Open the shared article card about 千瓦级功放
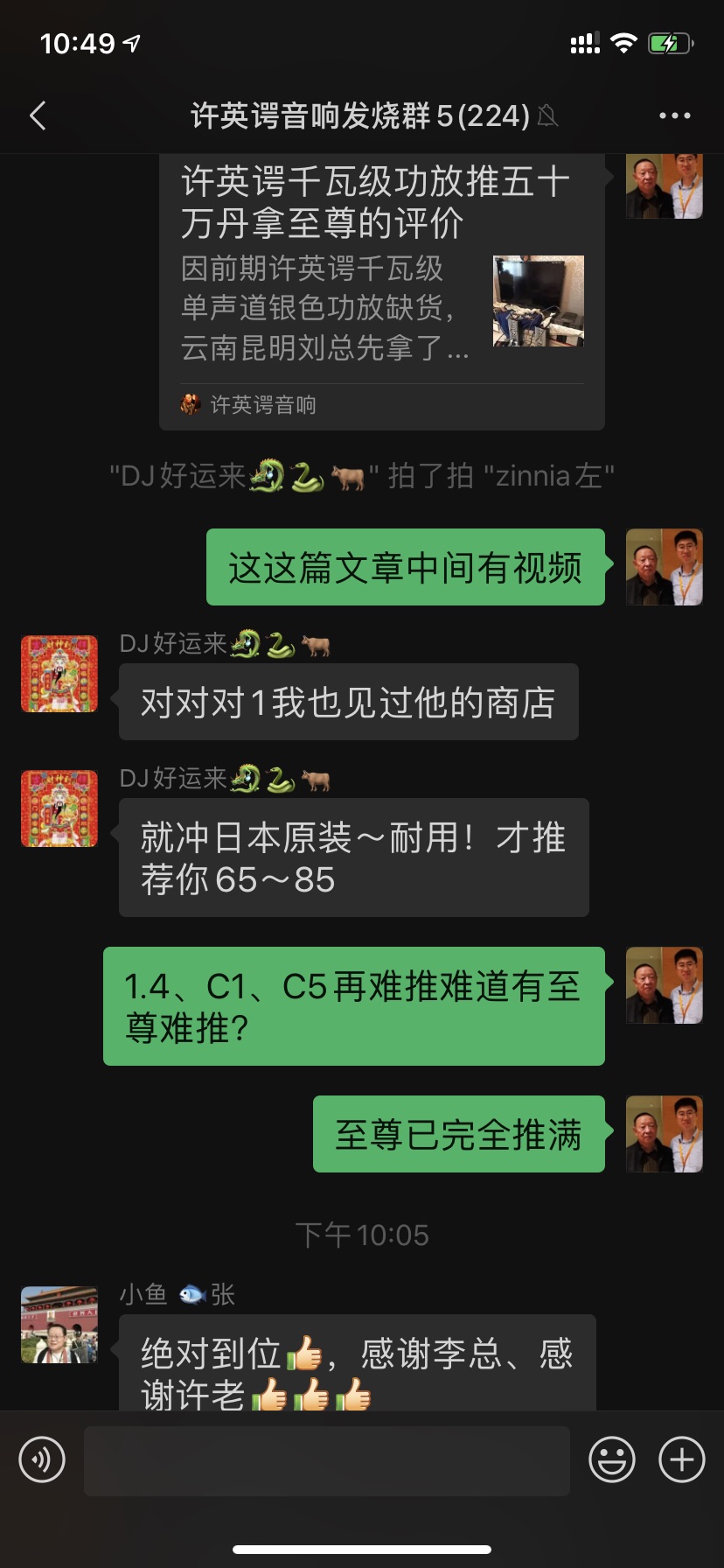Image resolution: width=724 pixels, height=1568 pixels. pos(381,289)
